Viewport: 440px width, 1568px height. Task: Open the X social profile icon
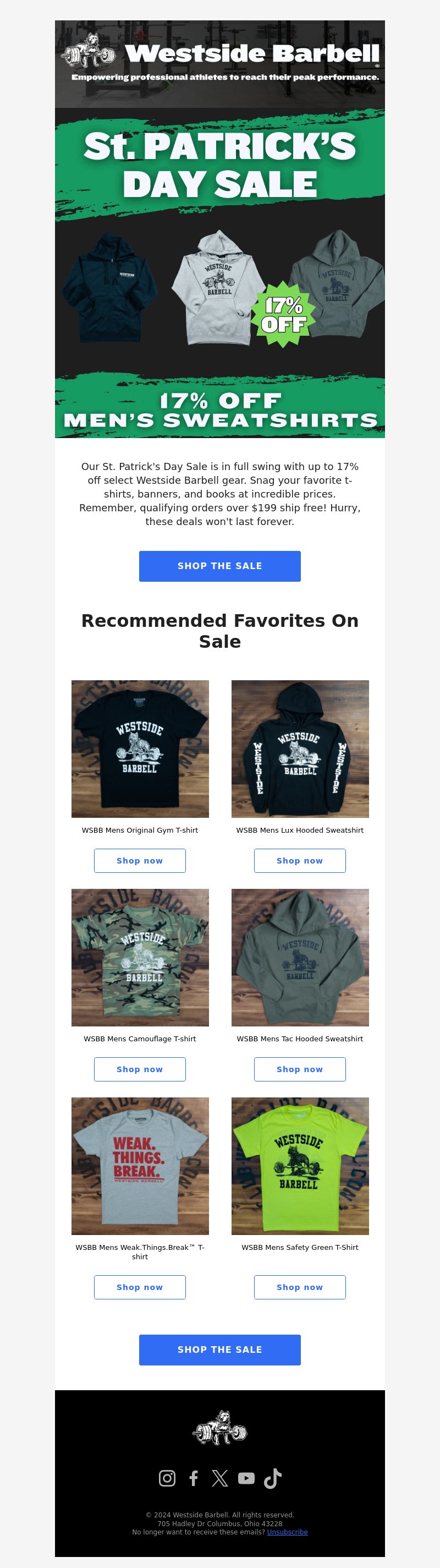[219, 1478]
